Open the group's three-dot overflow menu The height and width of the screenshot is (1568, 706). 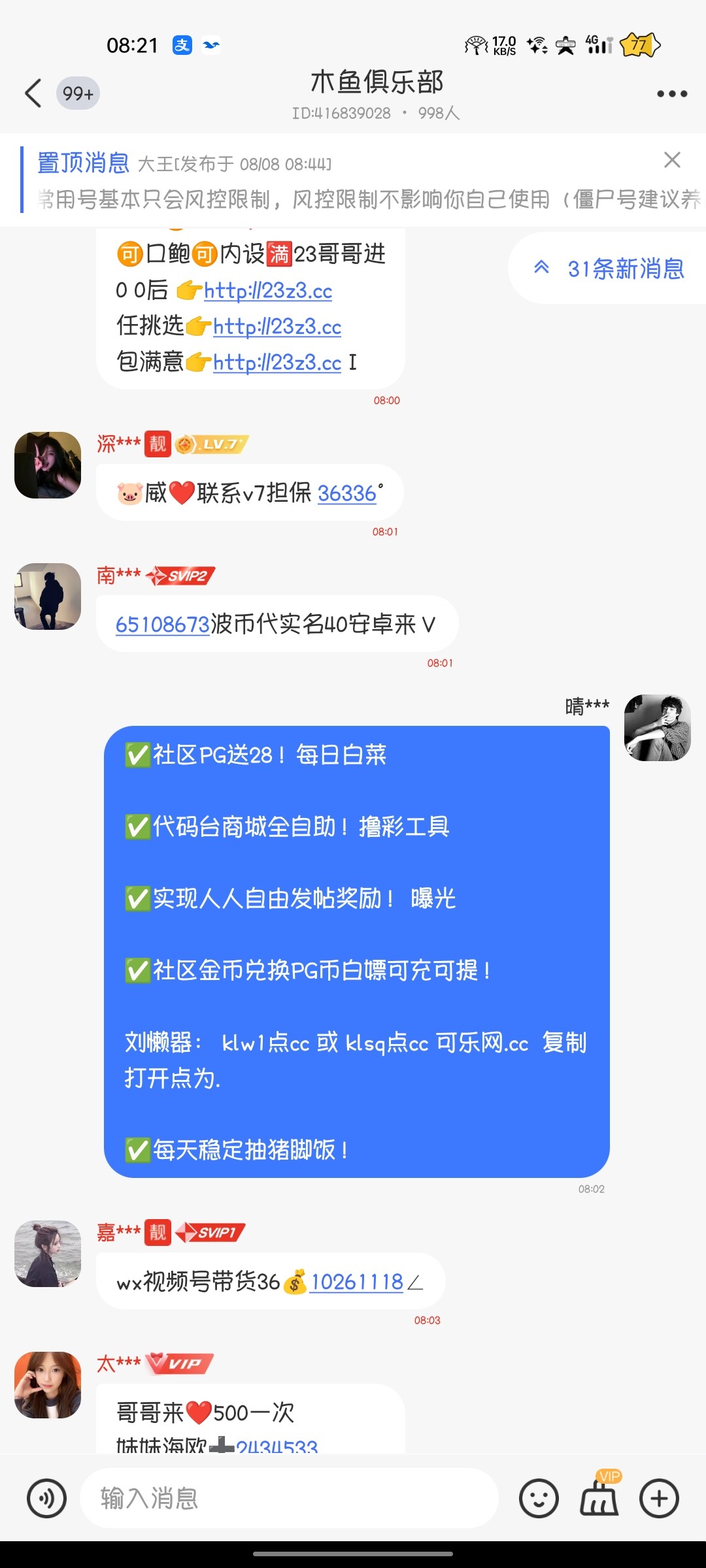tap(671, 94)
